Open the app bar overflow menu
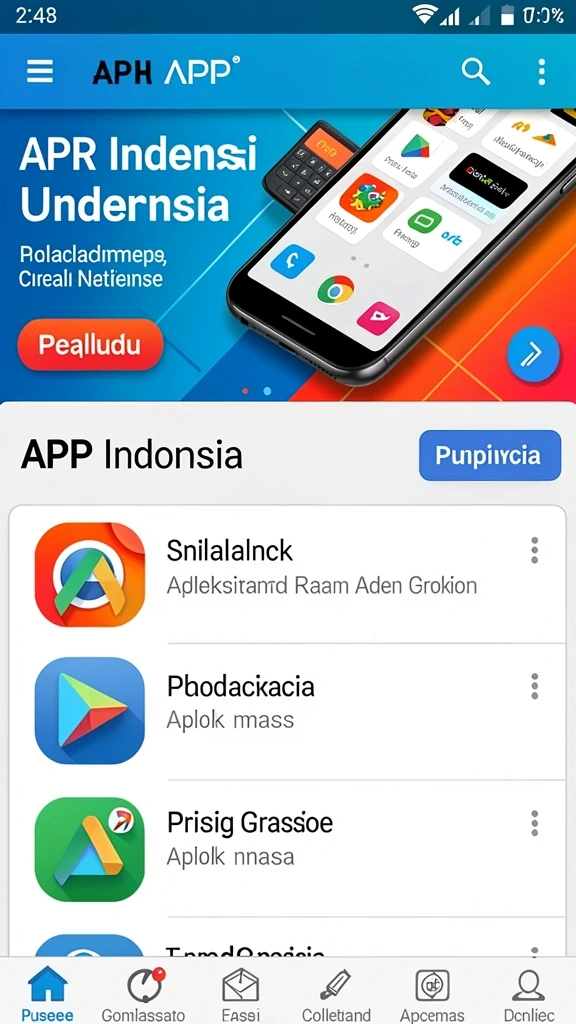Image resolution: width=576 pixels, height=1024 pixels. pos(541,72)
